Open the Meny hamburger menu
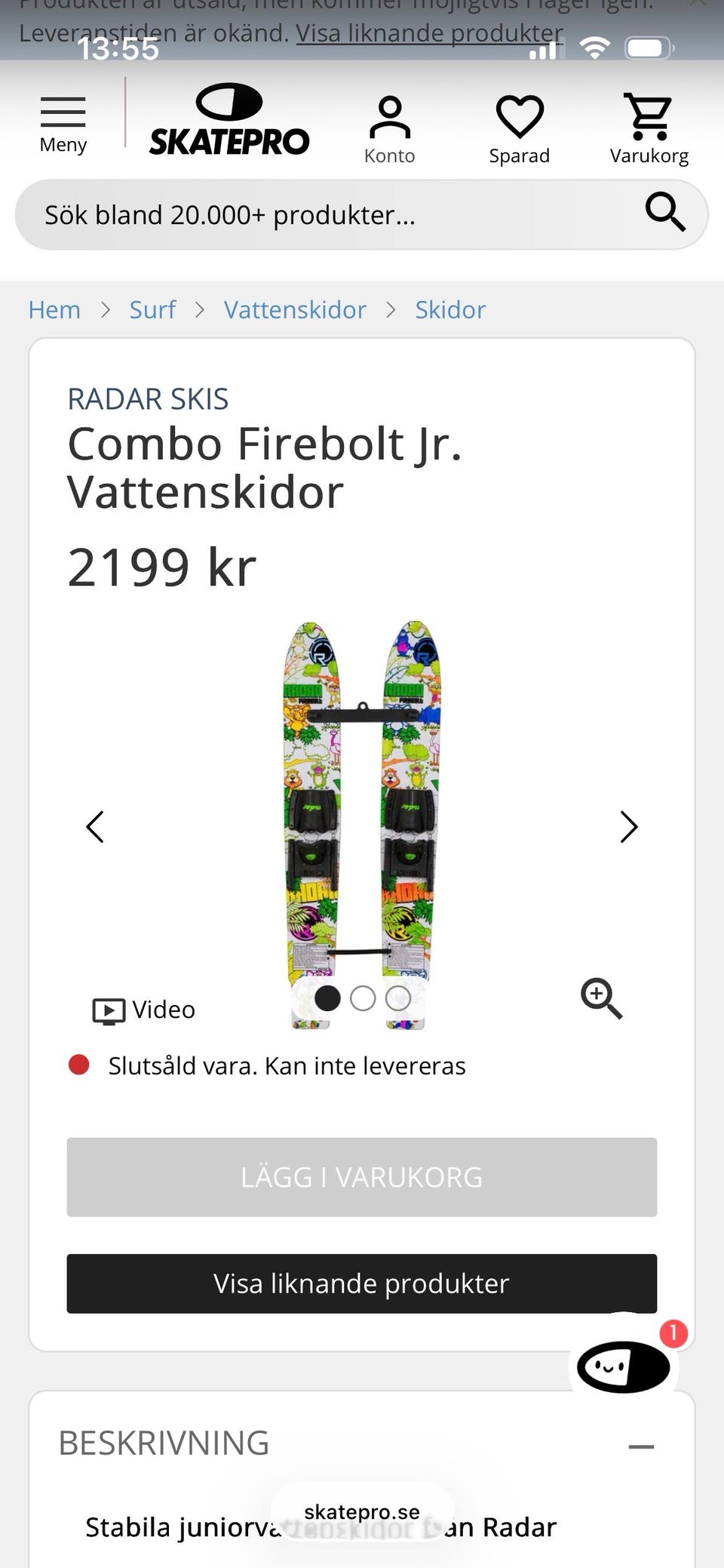This screenshot has height=1568, width=724. 63,125
